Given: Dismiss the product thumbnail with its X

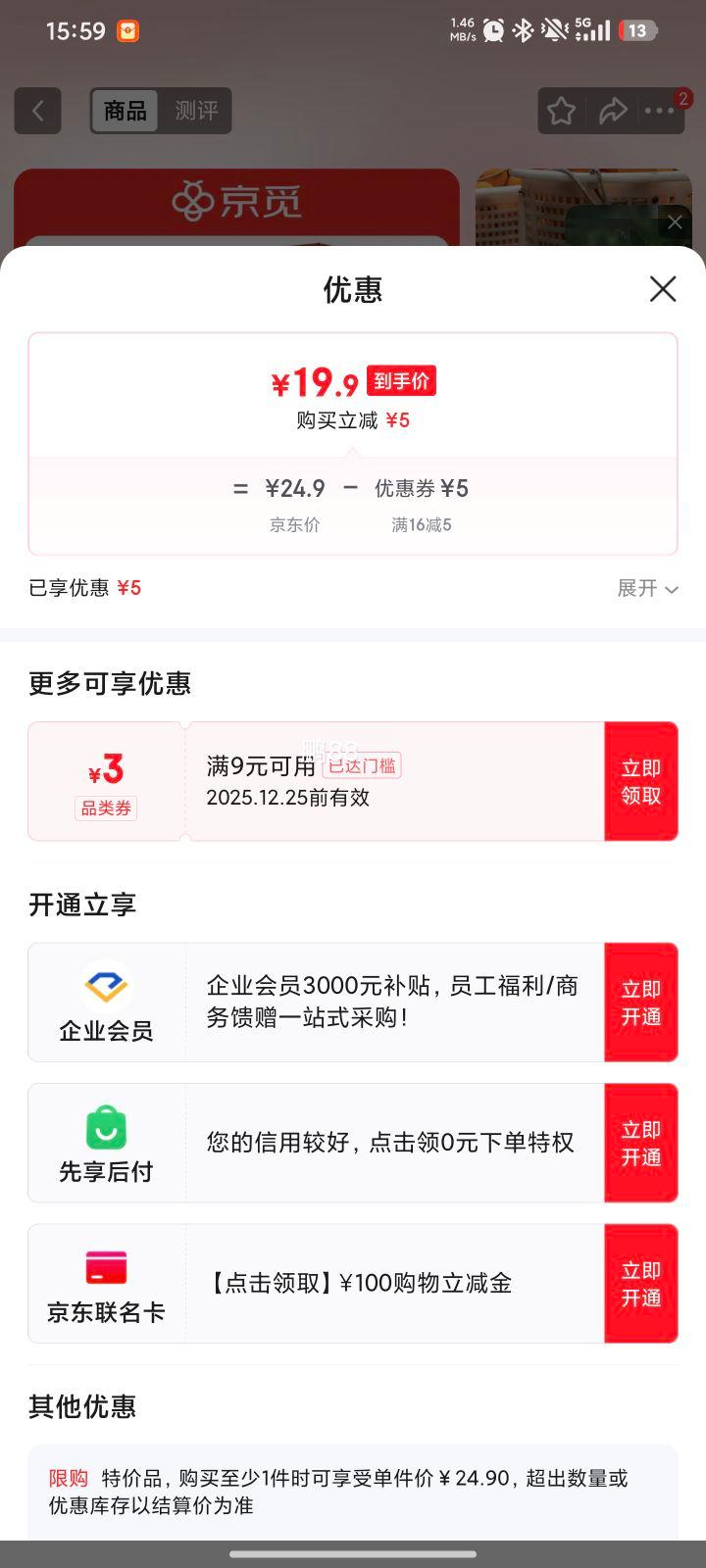Looking at the screenshot, I should point(676,221).
